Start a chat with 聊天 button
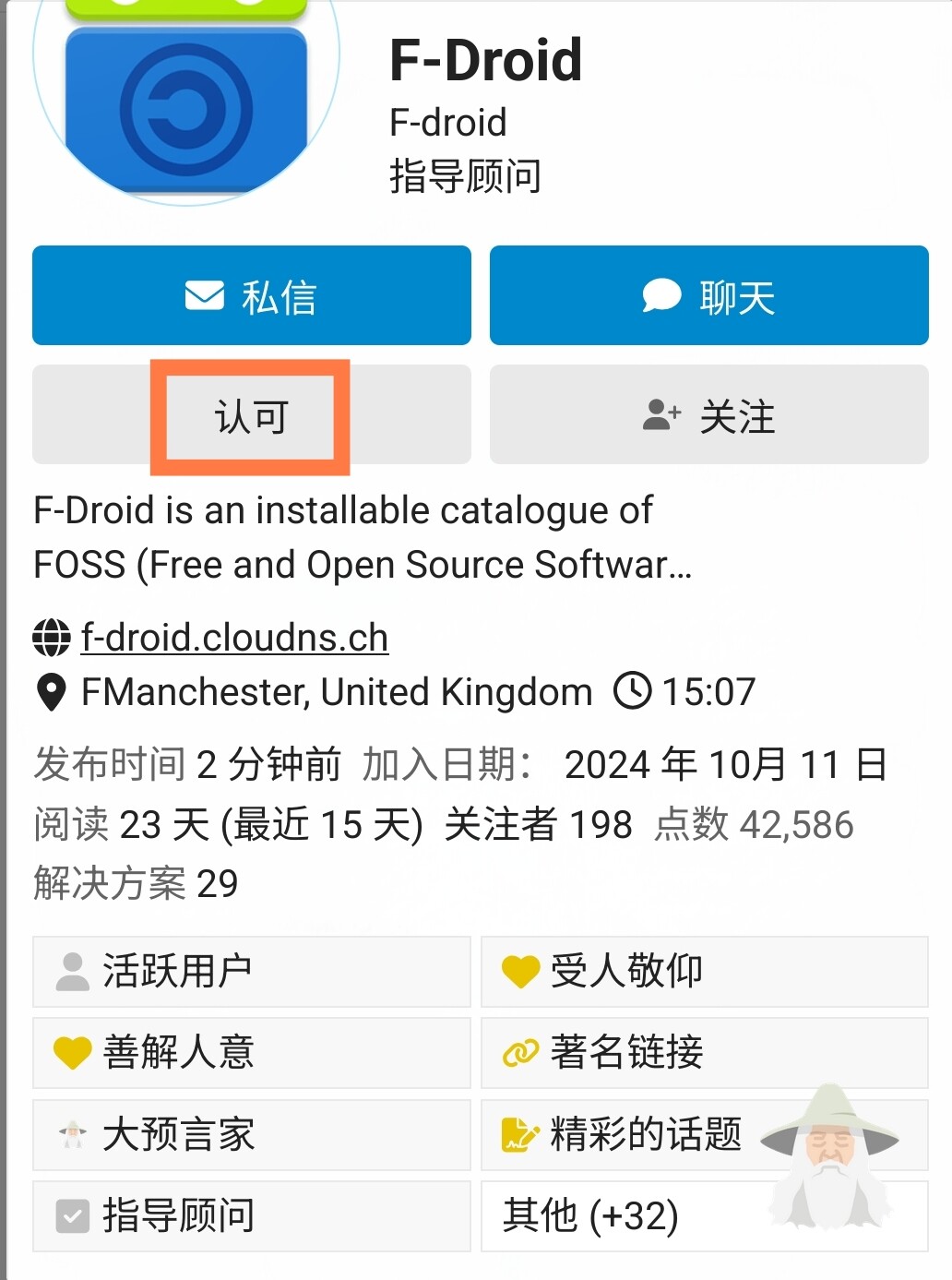The height and width of the screenshot is (1280, 952). click(708, 295)
